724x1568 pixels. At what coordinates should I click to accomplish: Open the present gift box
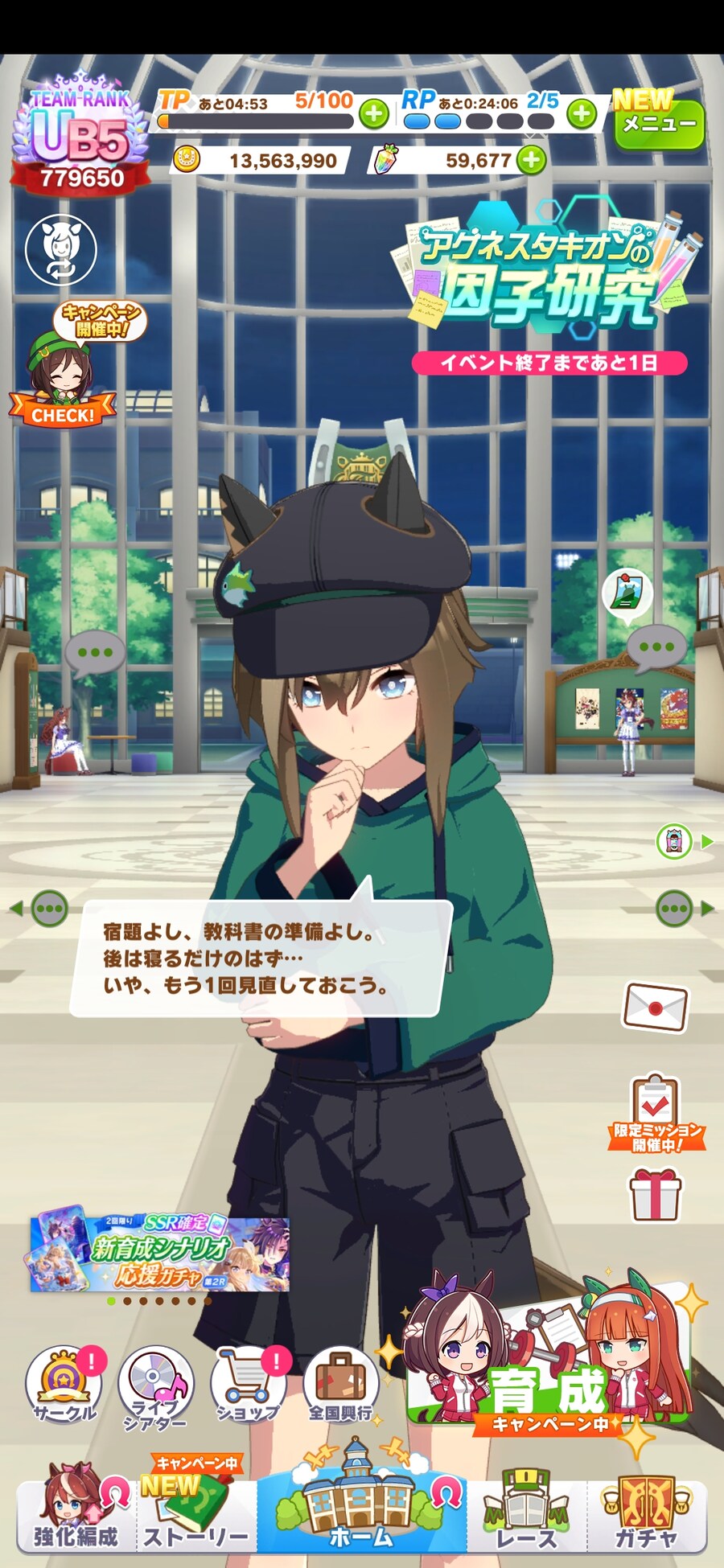656,1195
